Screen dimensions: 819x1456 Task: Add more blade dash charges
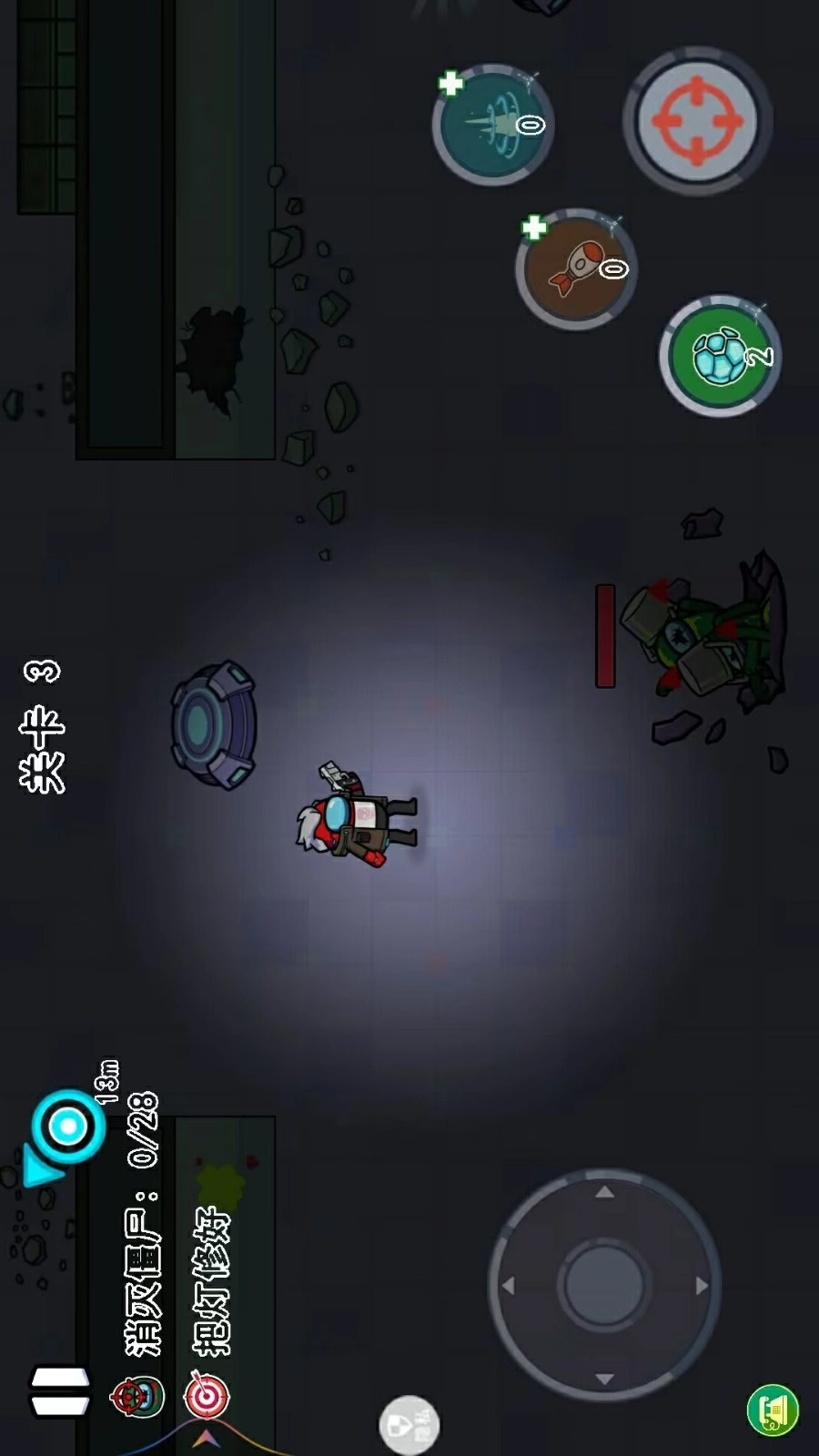click(x=450, y=84)
